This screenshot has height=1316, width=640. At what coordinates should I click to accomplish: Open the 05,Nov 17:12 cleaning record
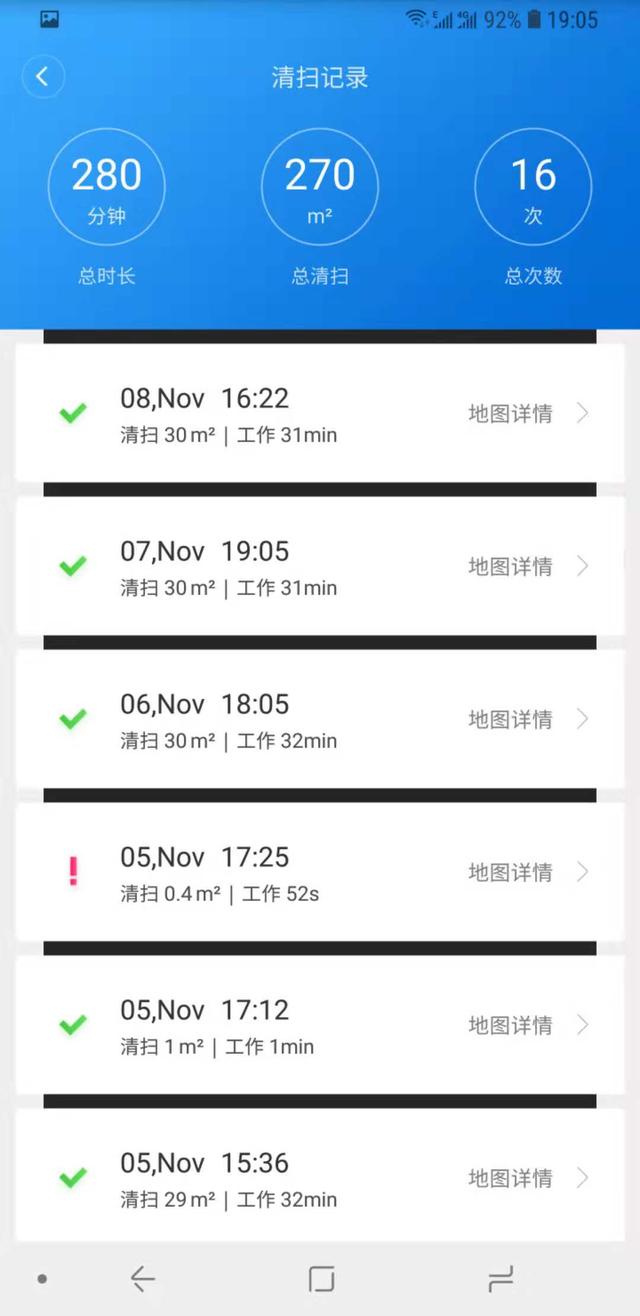320,1025
